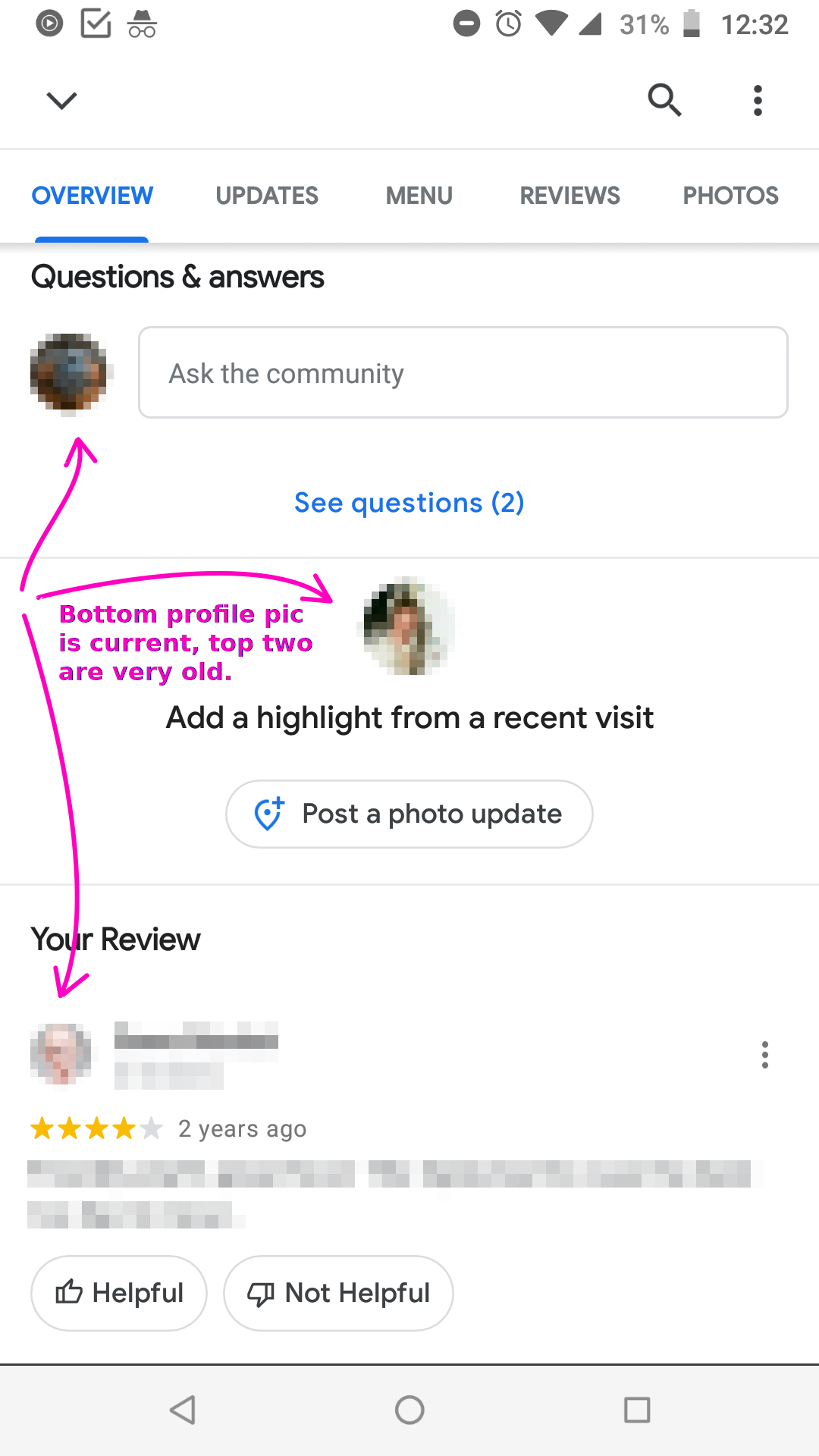Screen dimensions: 819x1456
Task: Tap Helpful on your review
Action: [x=118, y=1293]
